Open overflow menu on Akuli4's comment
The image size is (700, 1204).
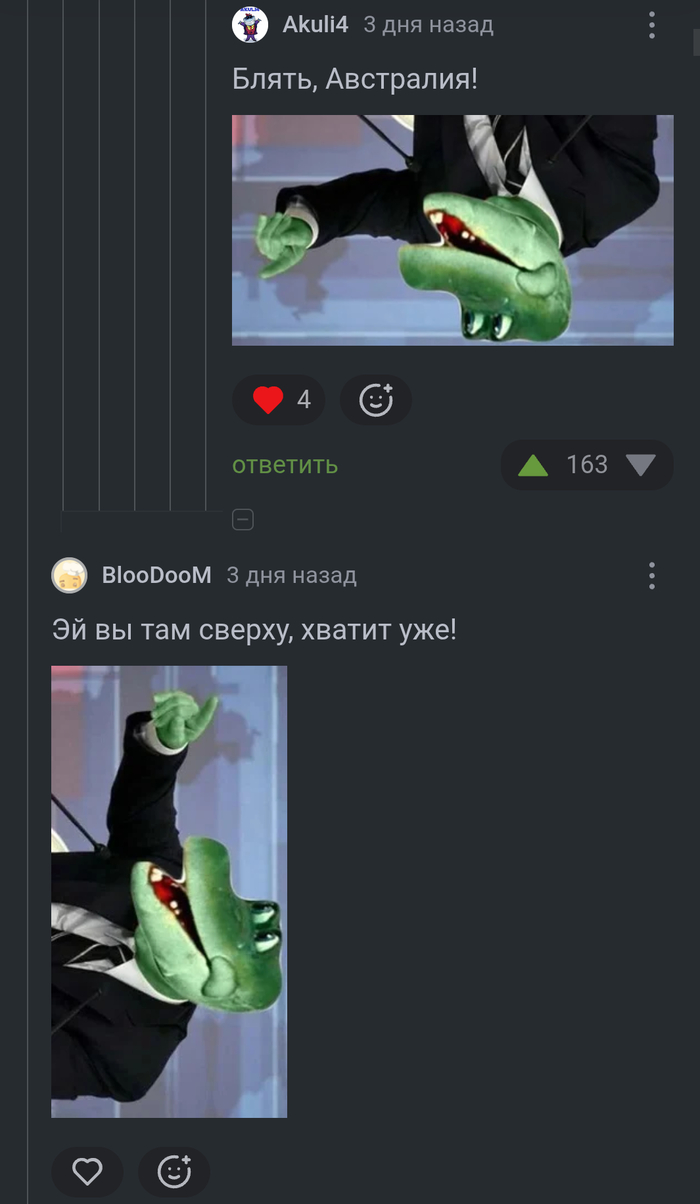coord(652,25)
